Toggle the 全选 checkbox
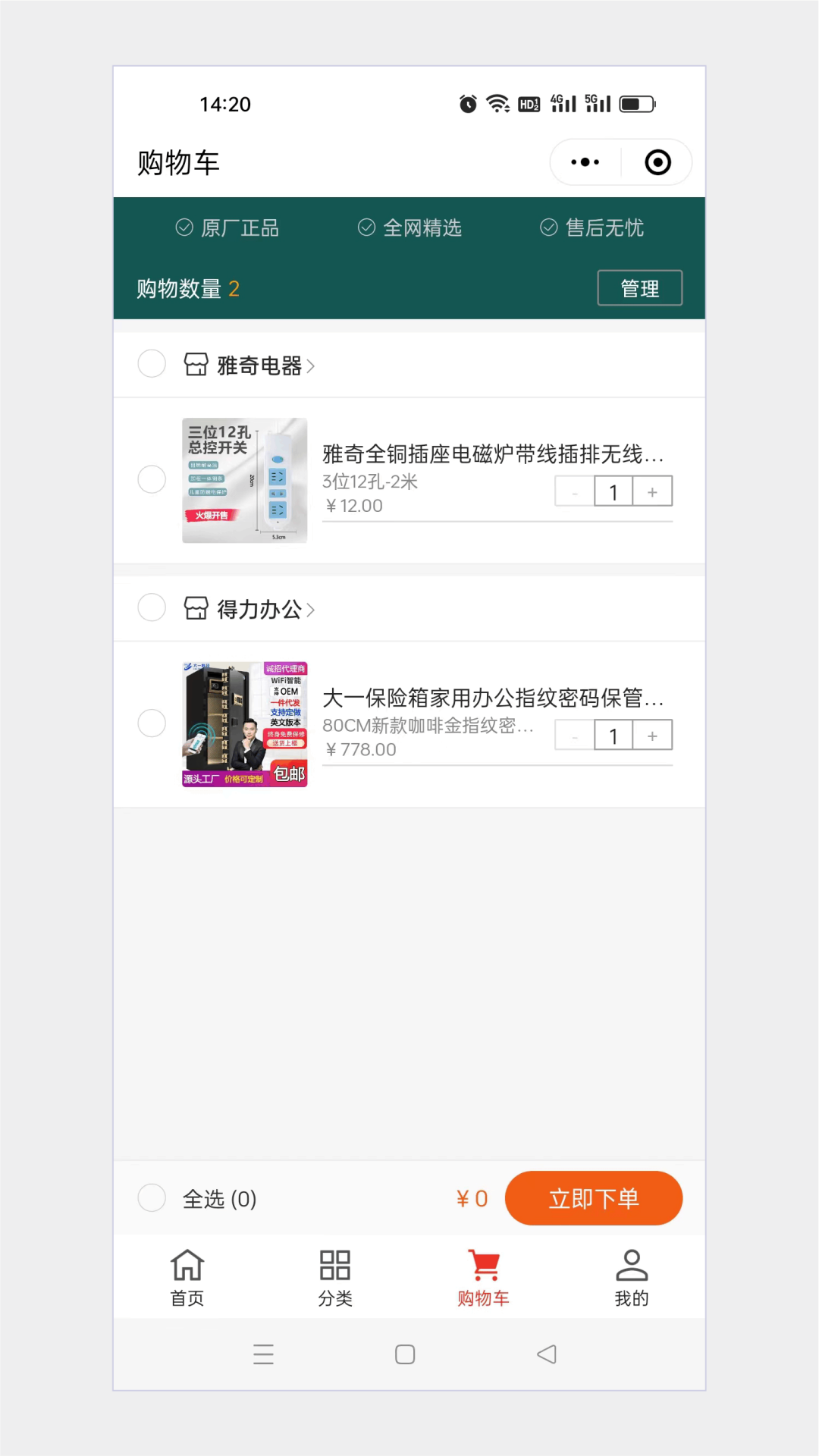Screen dimensions: 819x1456 (152, 1198)
